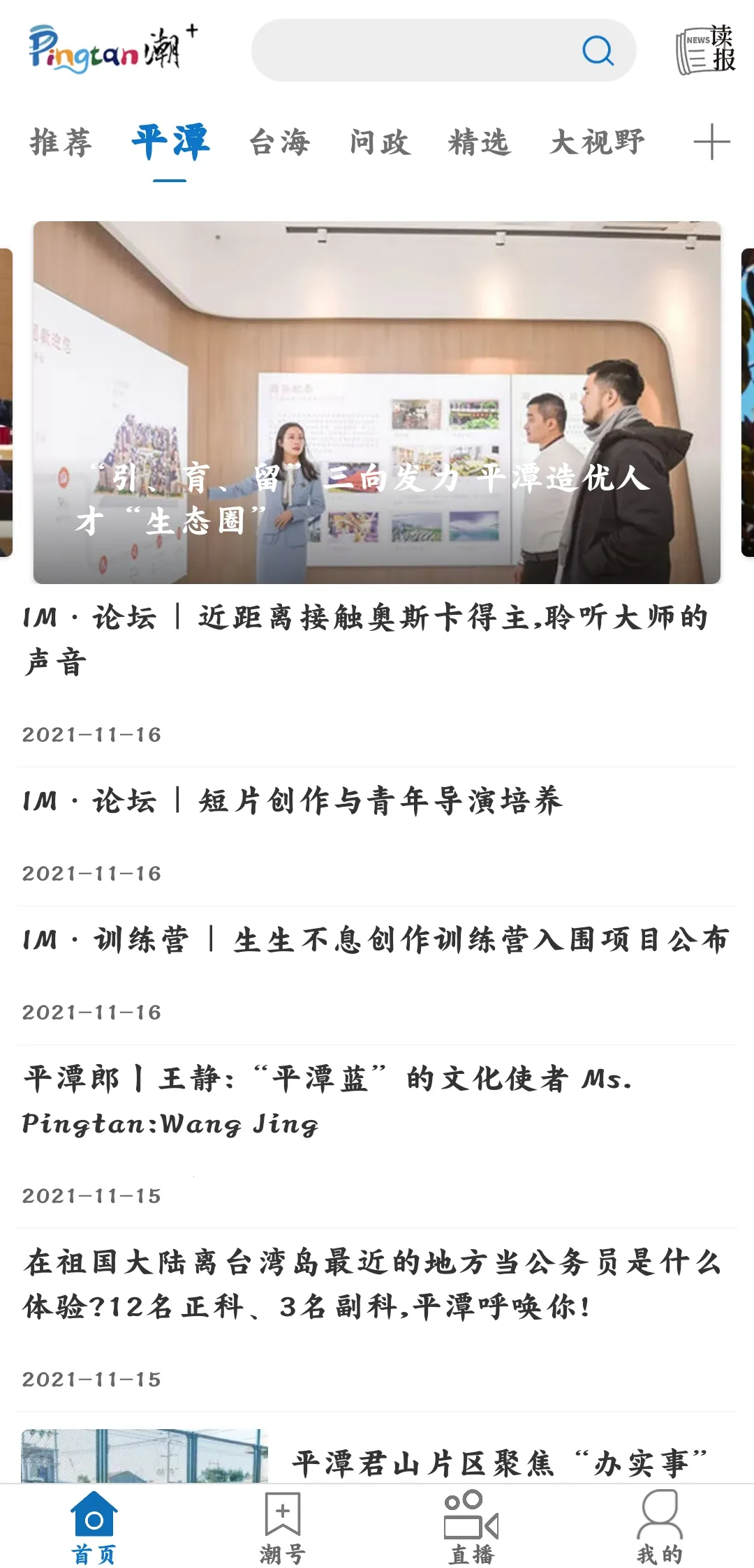Screen dimensions: 754x1568
Task: Open the 读报 newspaper reader
Action: (706, 50)
